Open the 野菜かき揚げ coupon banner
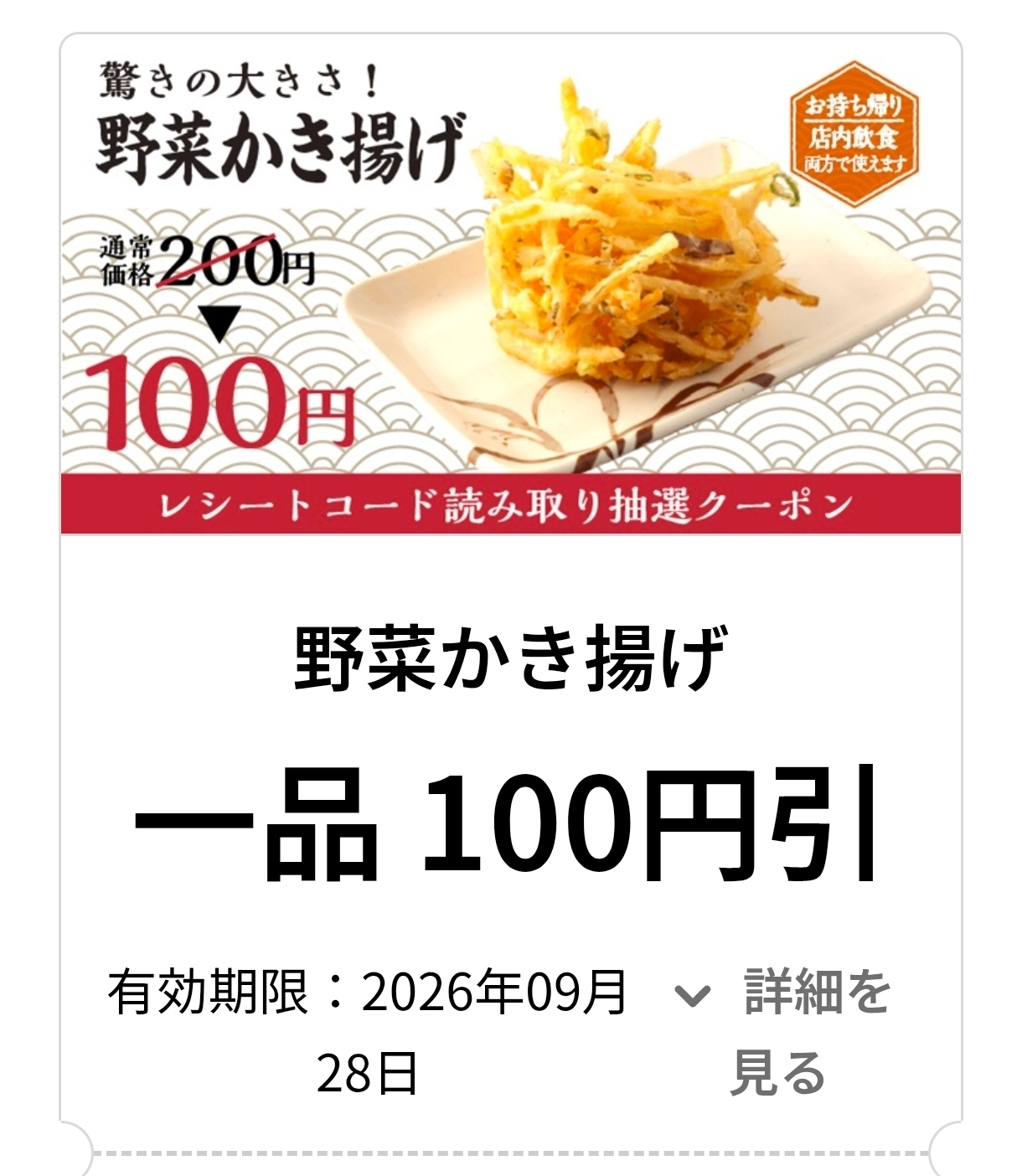 pos(511,284)
